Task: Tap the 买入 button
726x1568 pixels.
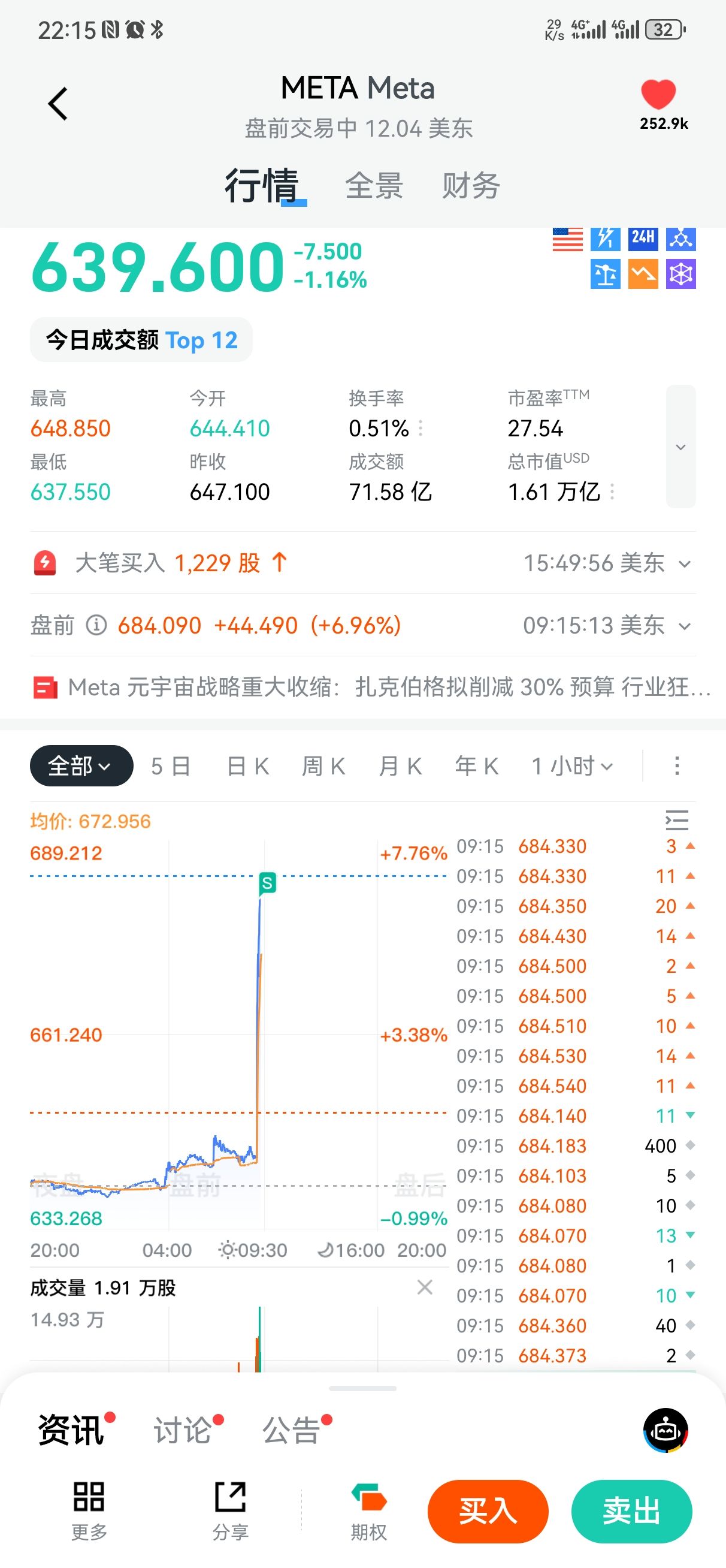Action: 488,1512
